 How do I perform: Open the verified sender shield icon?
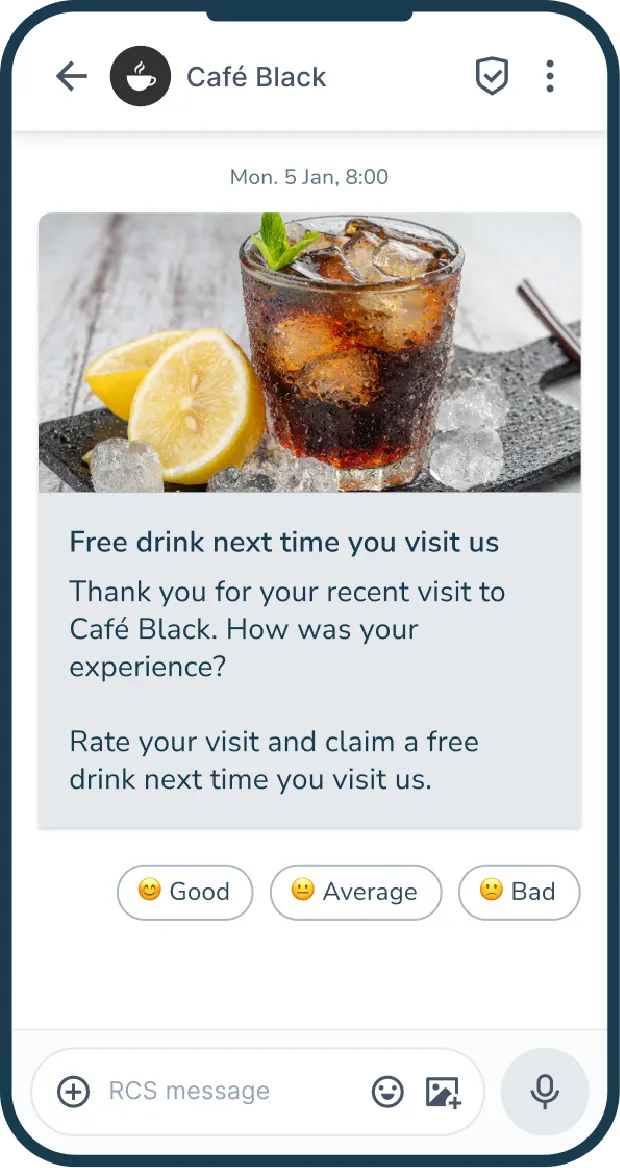point(491,77)
